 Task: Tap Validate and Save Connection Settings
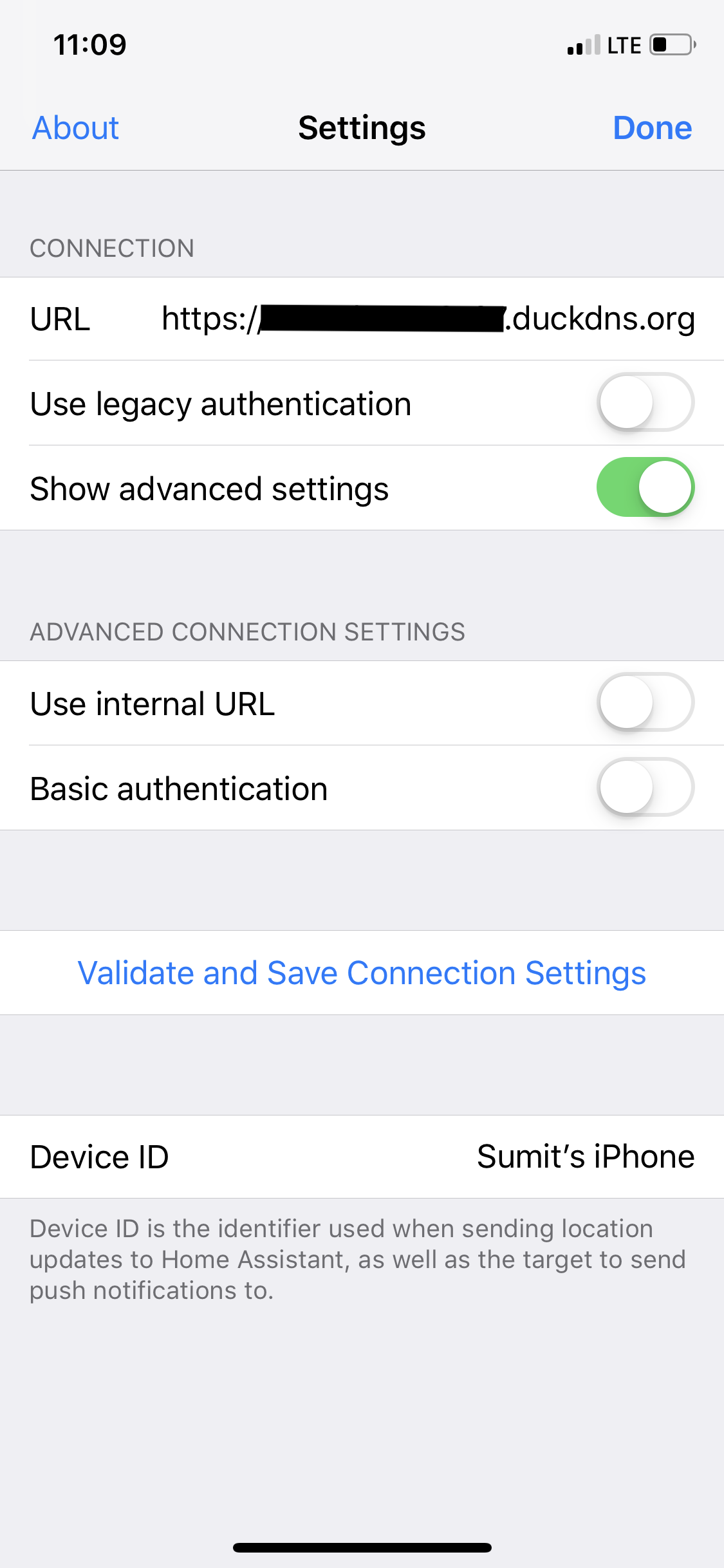point(362,972)
